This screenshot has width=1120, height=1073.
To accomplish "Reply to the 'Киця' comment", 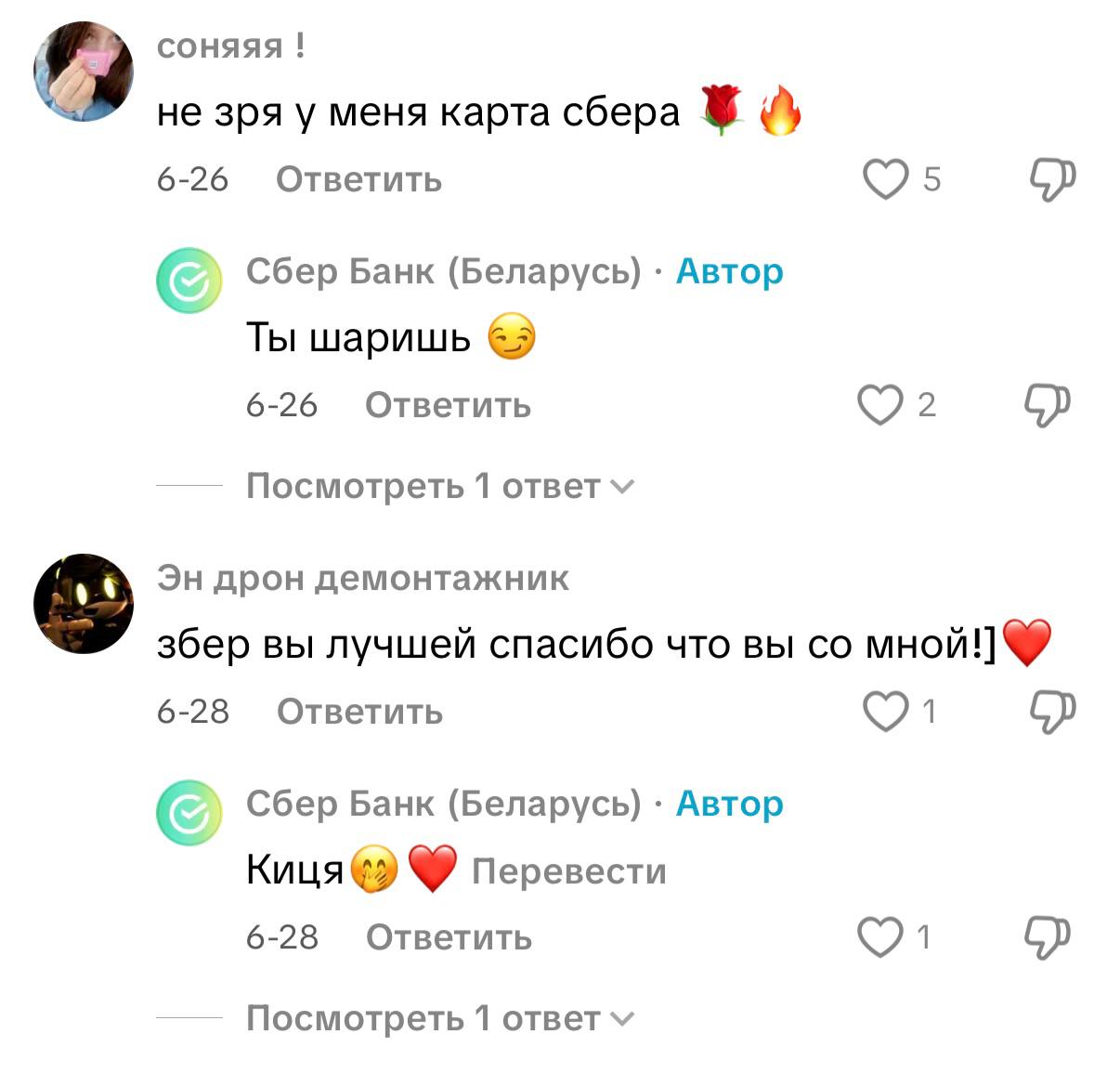I will 449,937.
